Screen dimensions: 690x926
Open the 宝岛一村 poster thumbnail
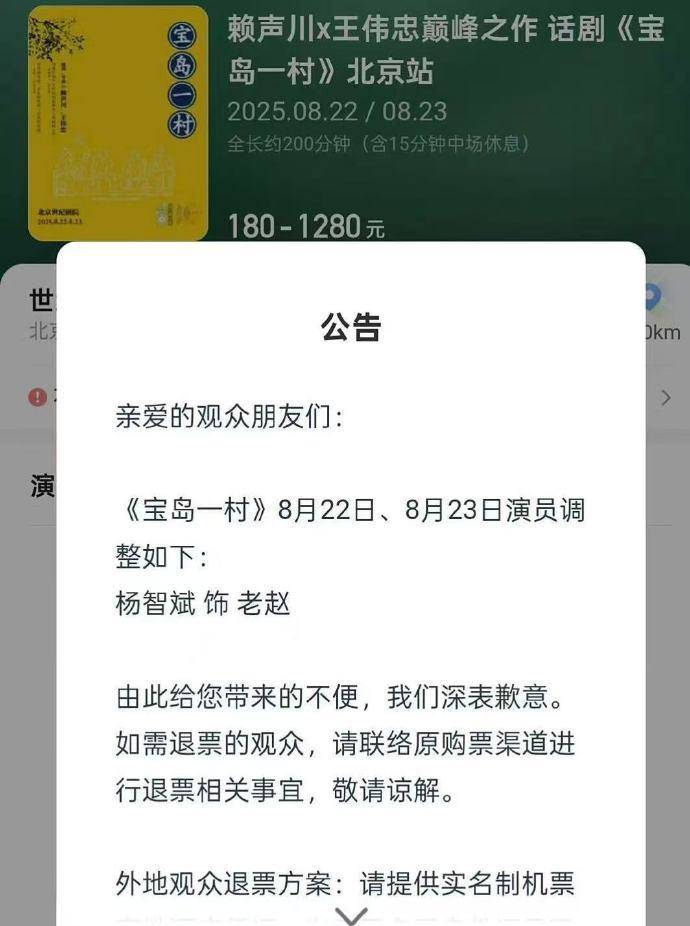pos(118,123)
